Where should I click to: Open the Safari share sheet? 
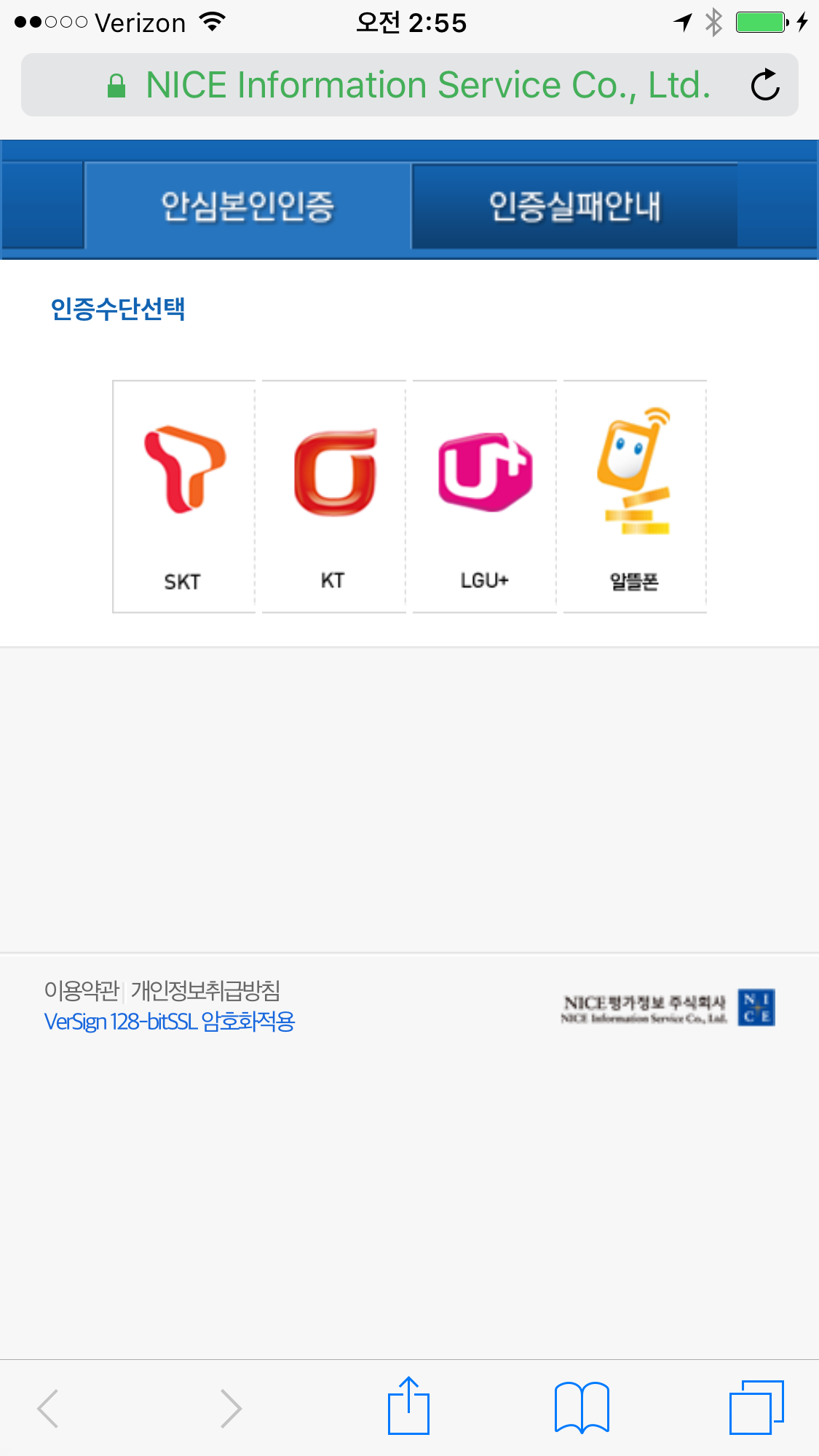[408, 1407]
